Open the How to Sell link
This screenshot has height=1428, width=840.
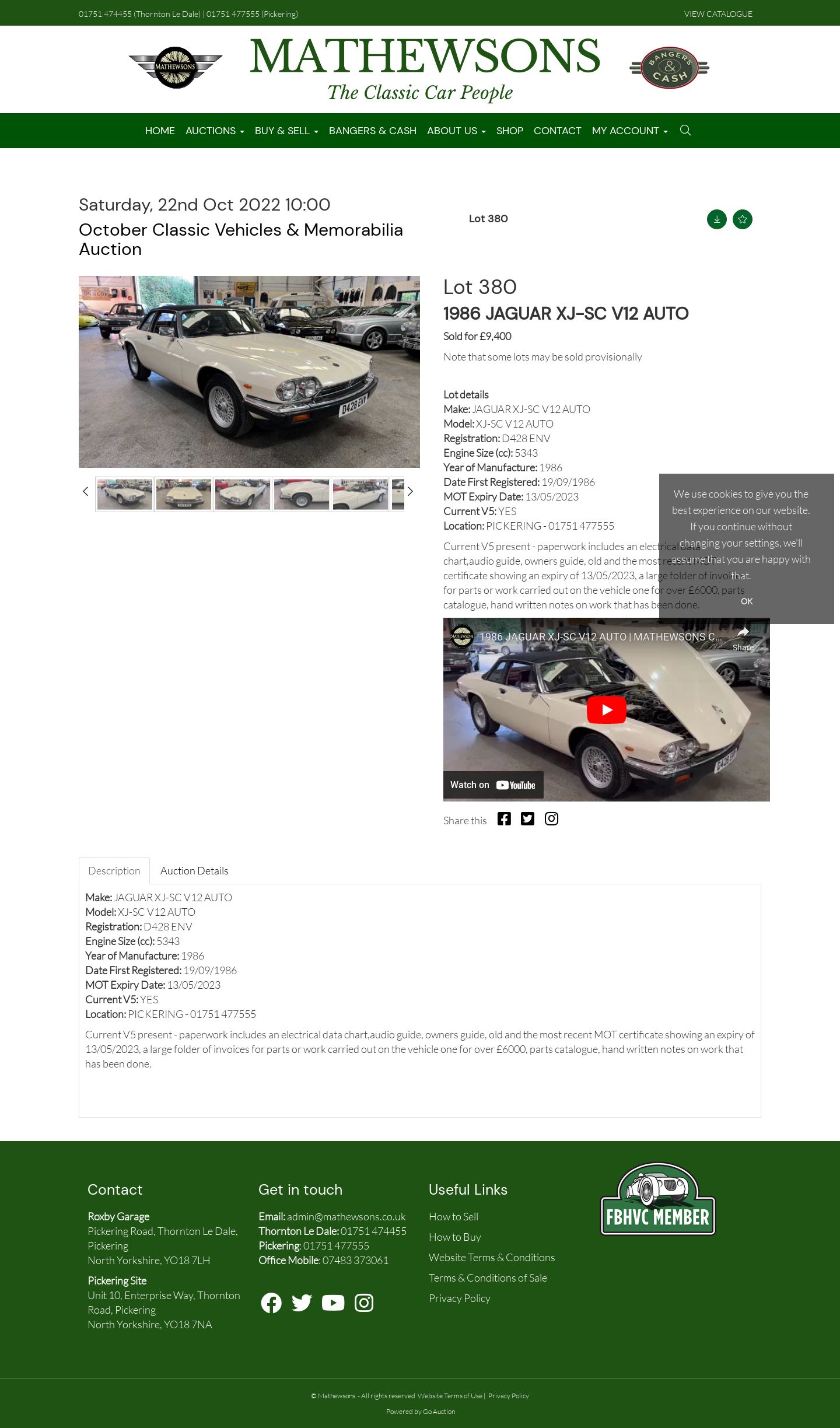[453, 1216]
